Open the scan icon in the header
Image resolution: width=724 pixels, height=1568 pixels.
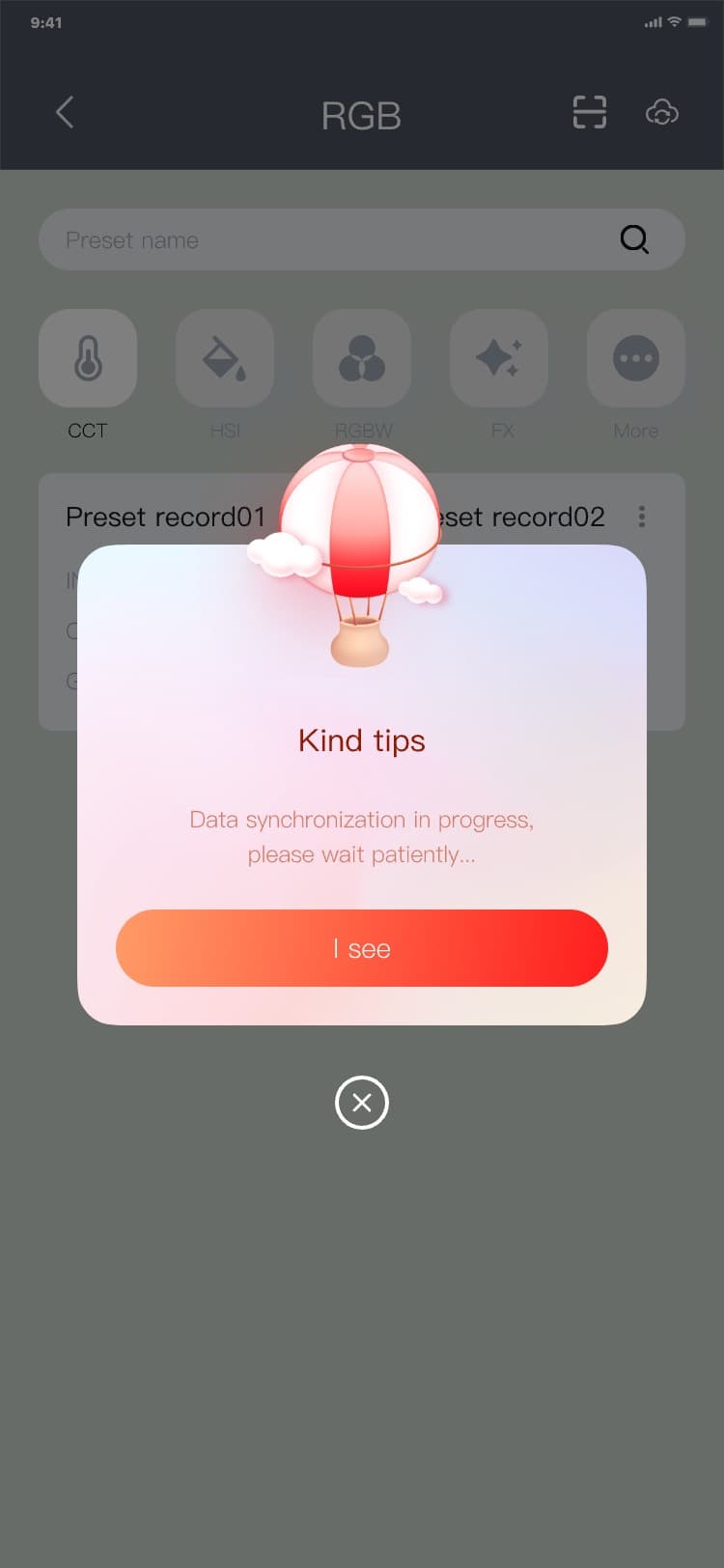(x=589, y=113)
